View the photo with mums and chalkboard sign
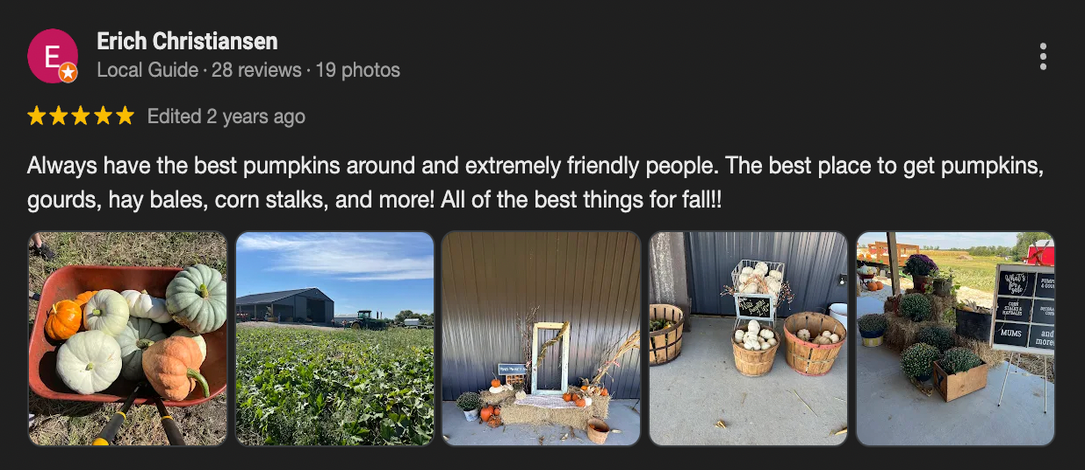1085x470 pixels. coord(955,338)
